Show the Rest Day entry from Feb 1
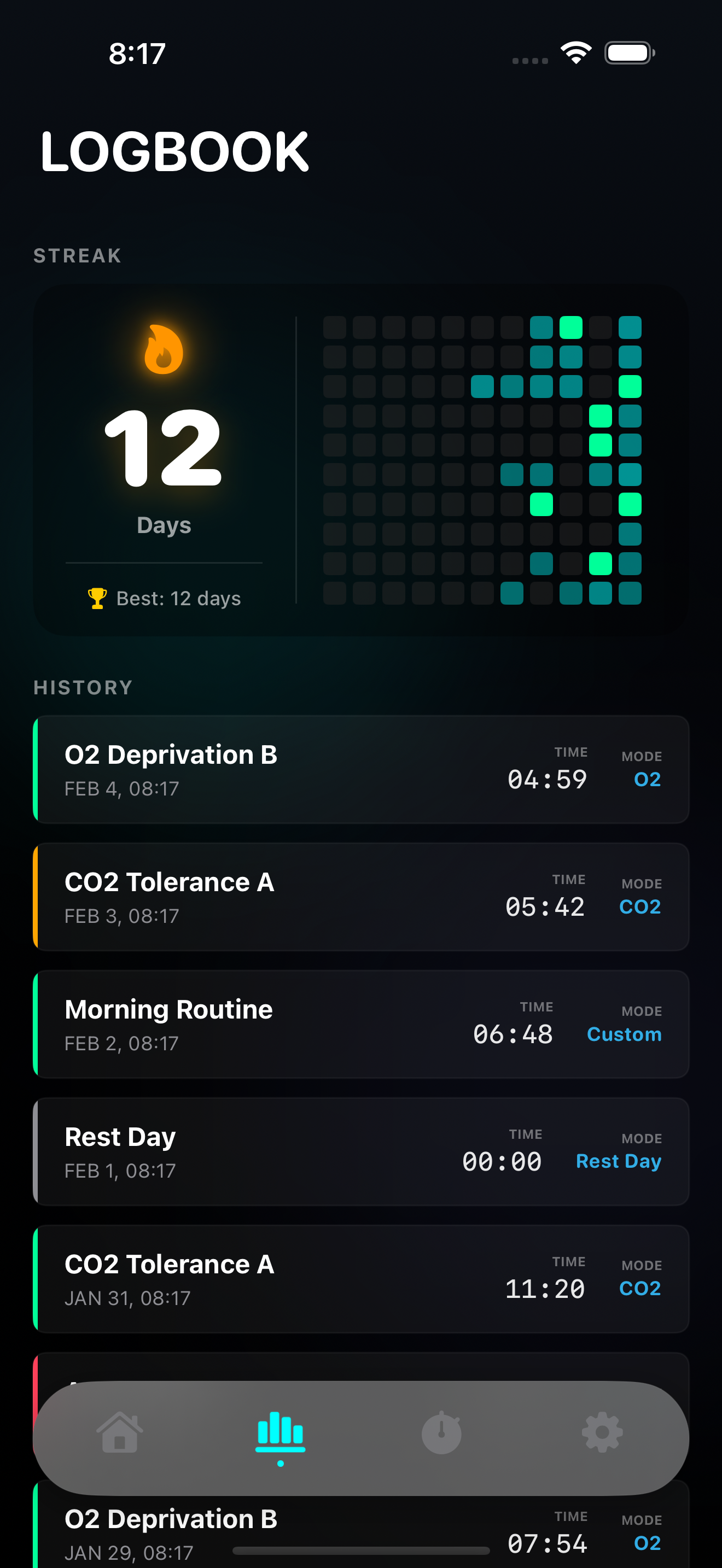The image size is (722, 1568). click(360, 1151)
